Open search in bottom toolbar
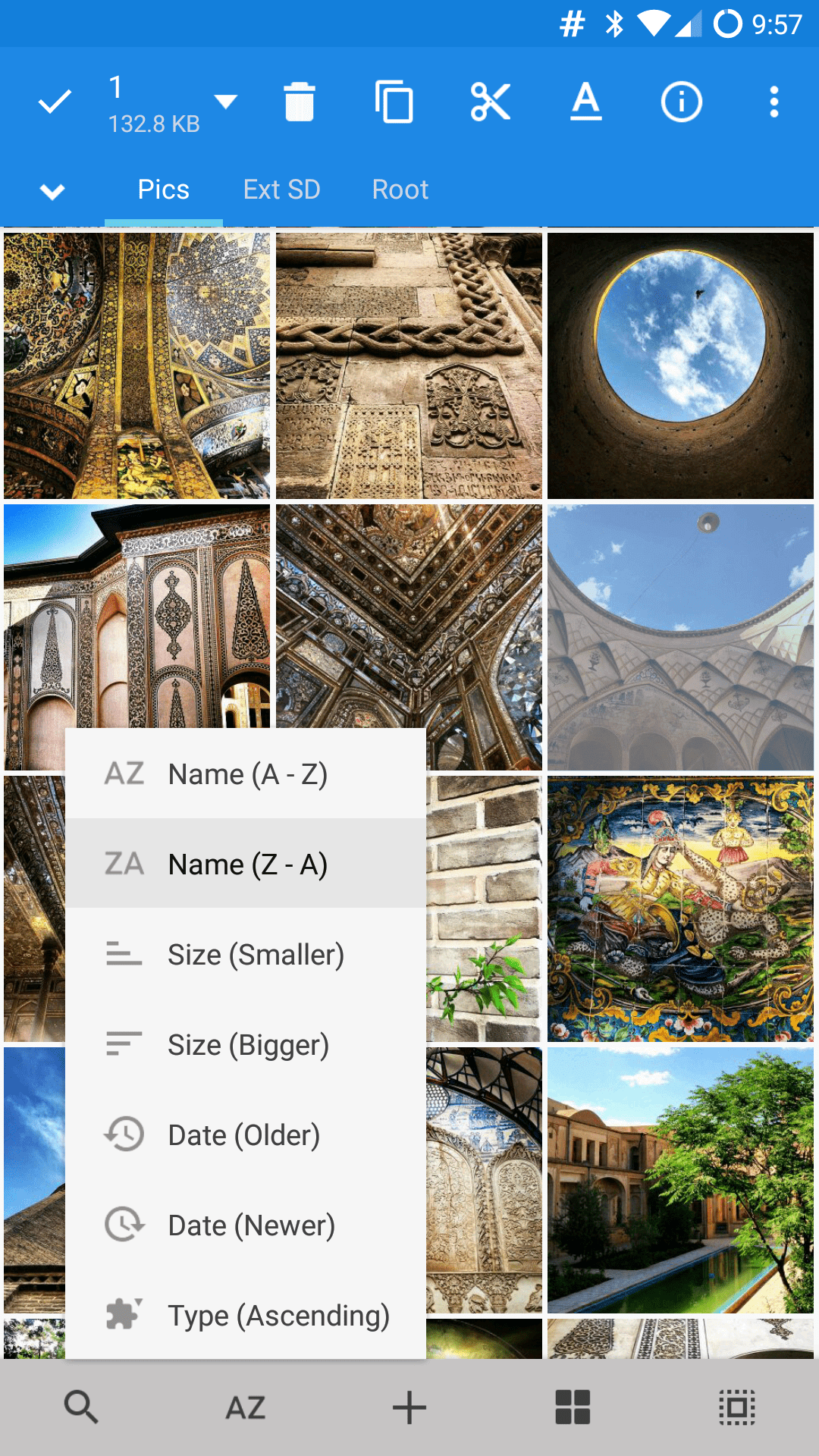The width and height of the screenshot is (819, 1456). 81,1407
